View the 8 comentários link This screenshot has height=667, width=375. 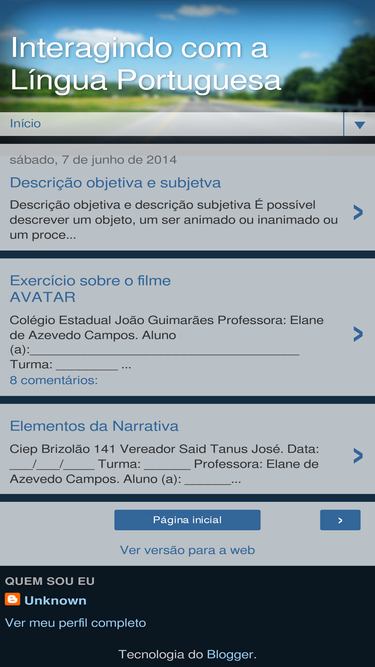tap(54, 380)
